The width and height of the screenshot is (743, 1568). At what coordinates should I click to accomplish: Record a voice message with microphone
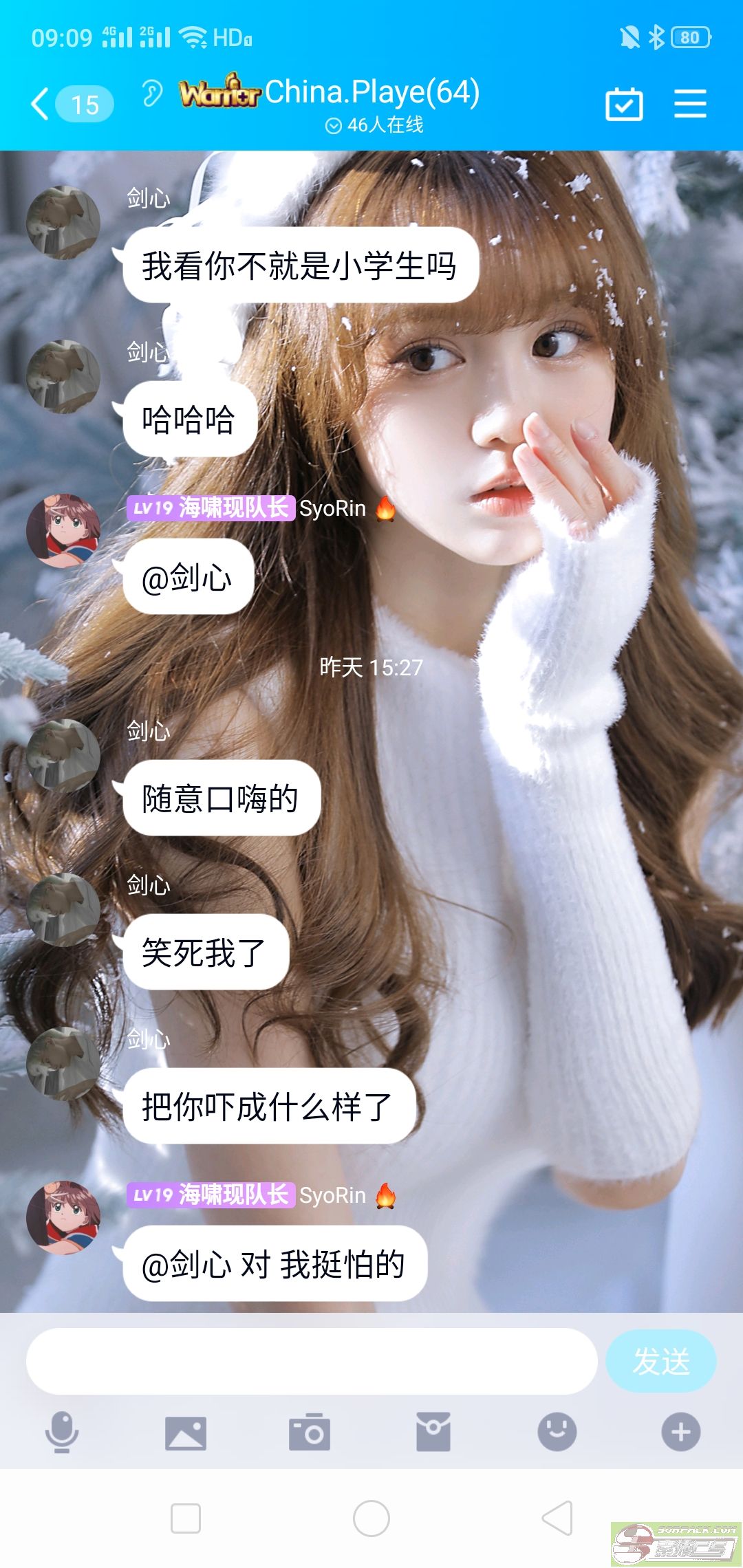[62, 1432]
